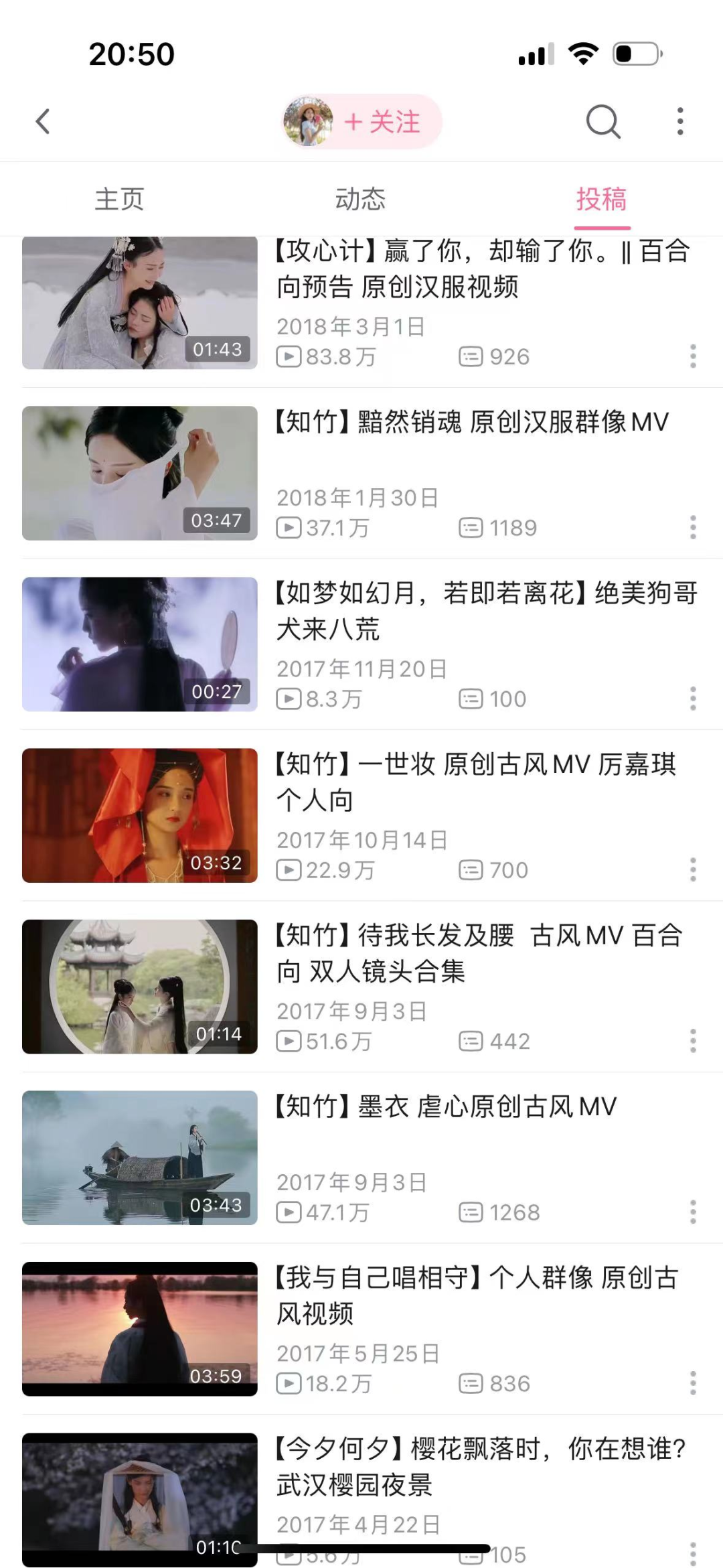This screenshot has width=723, height=1568.
Task: Show more options for 墨衣 video
Action: tap(693, 1212)
